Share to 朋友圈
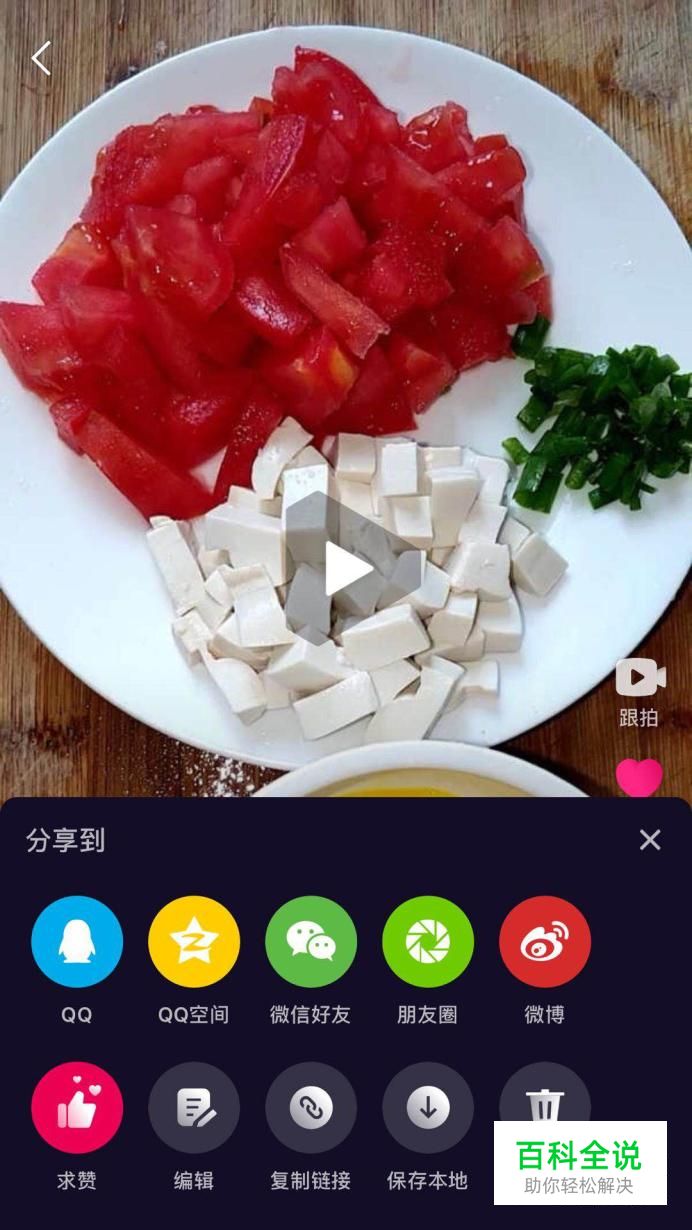Viewport: 692px width, 1230px height. (428, 942)
